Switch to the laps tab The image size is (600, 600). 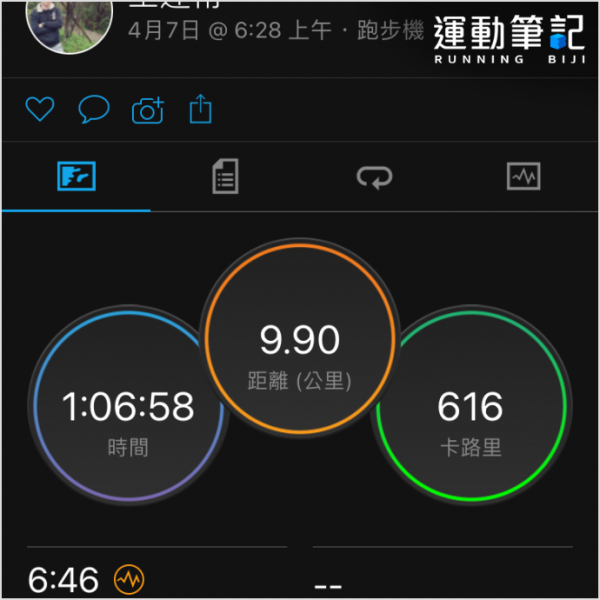pyautogui.click(x=375, y=178)
